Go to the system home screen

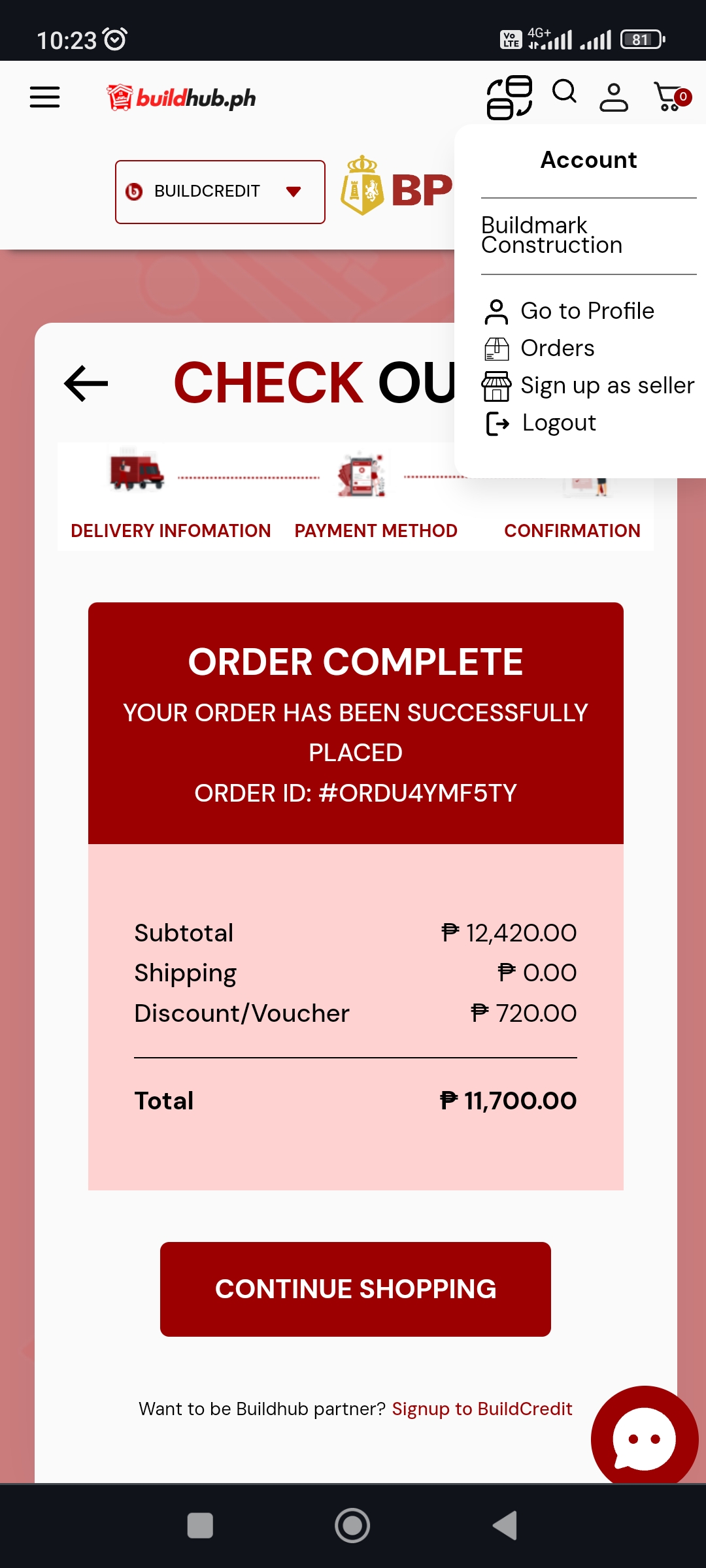click(352, 1526)
